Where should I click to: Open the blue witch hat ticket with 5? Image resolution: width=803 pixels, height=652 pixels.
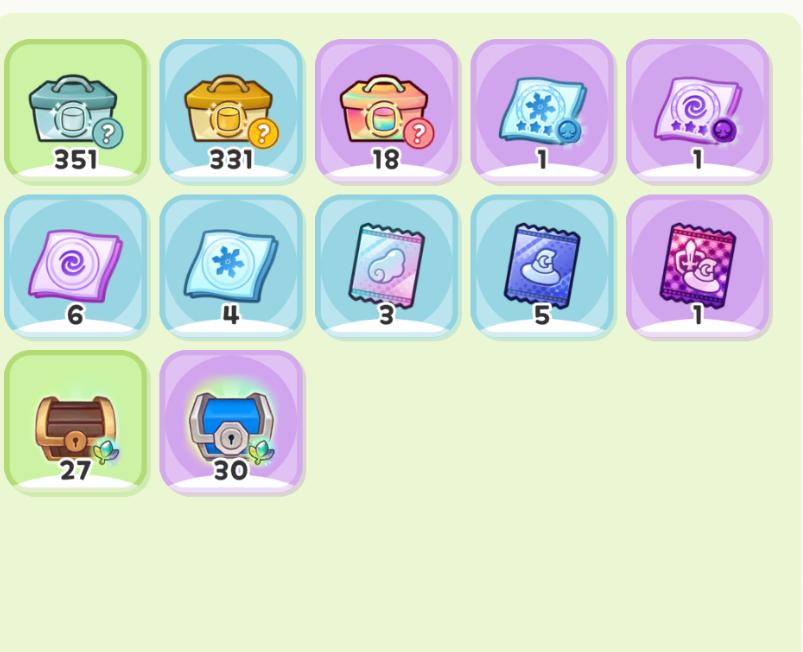[542, 266]
